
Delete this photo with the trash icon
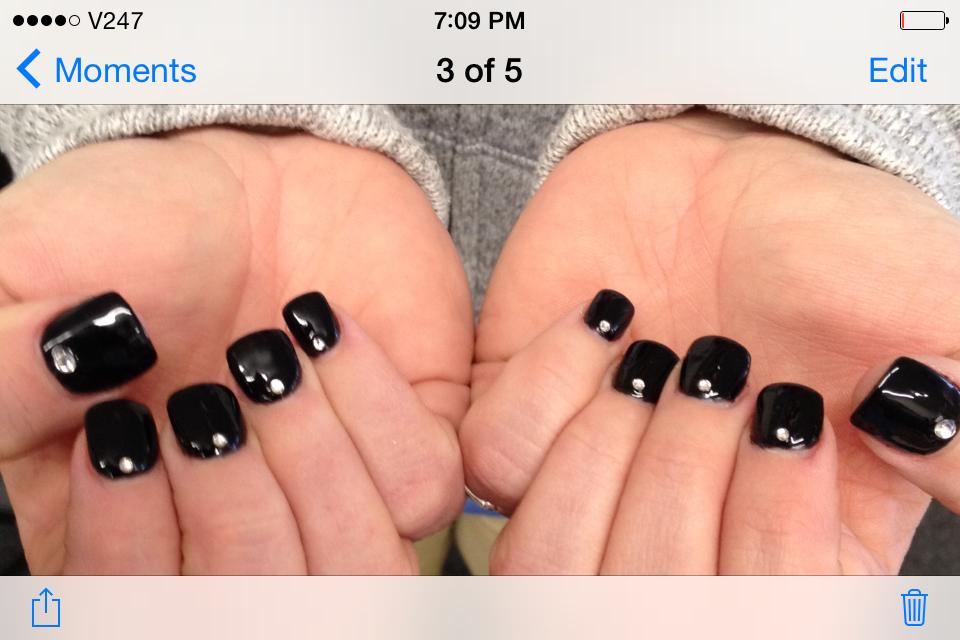(914, 607)
